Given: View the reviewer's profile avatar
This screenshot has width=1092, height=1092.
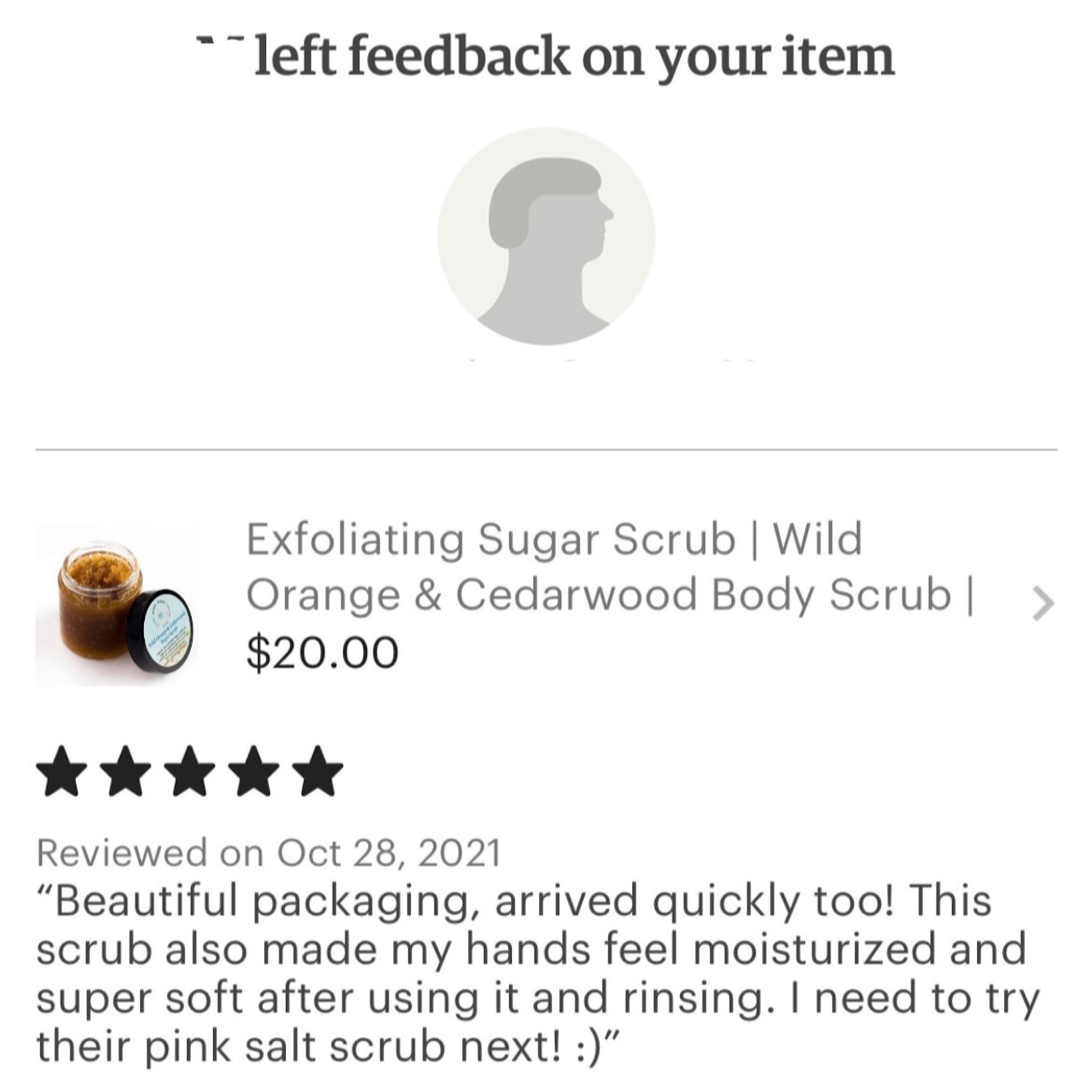Looking at the screenshot, I should [546, 236].
